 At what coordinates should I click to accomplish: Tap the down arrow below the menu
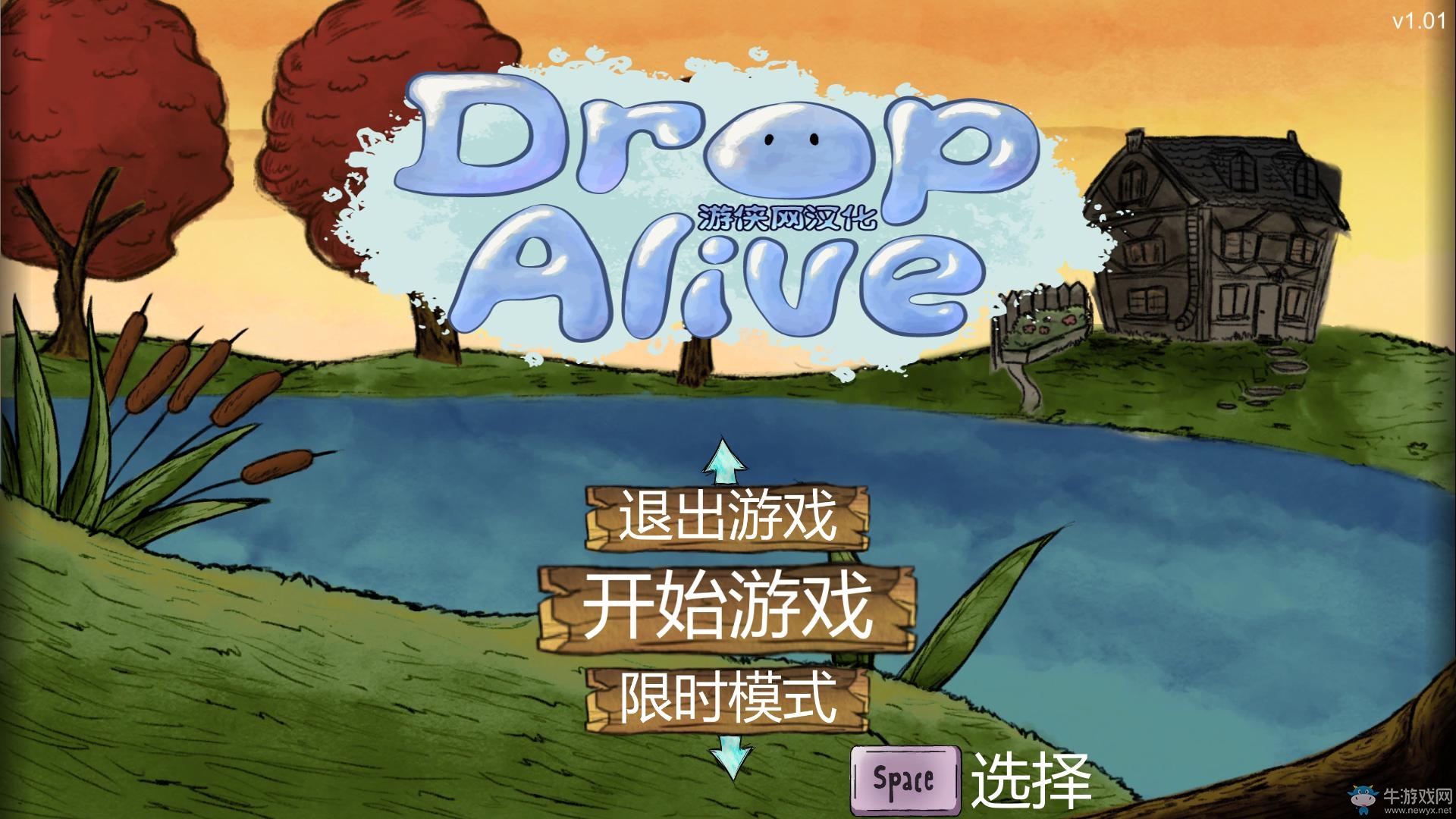[x=730, y=758]
